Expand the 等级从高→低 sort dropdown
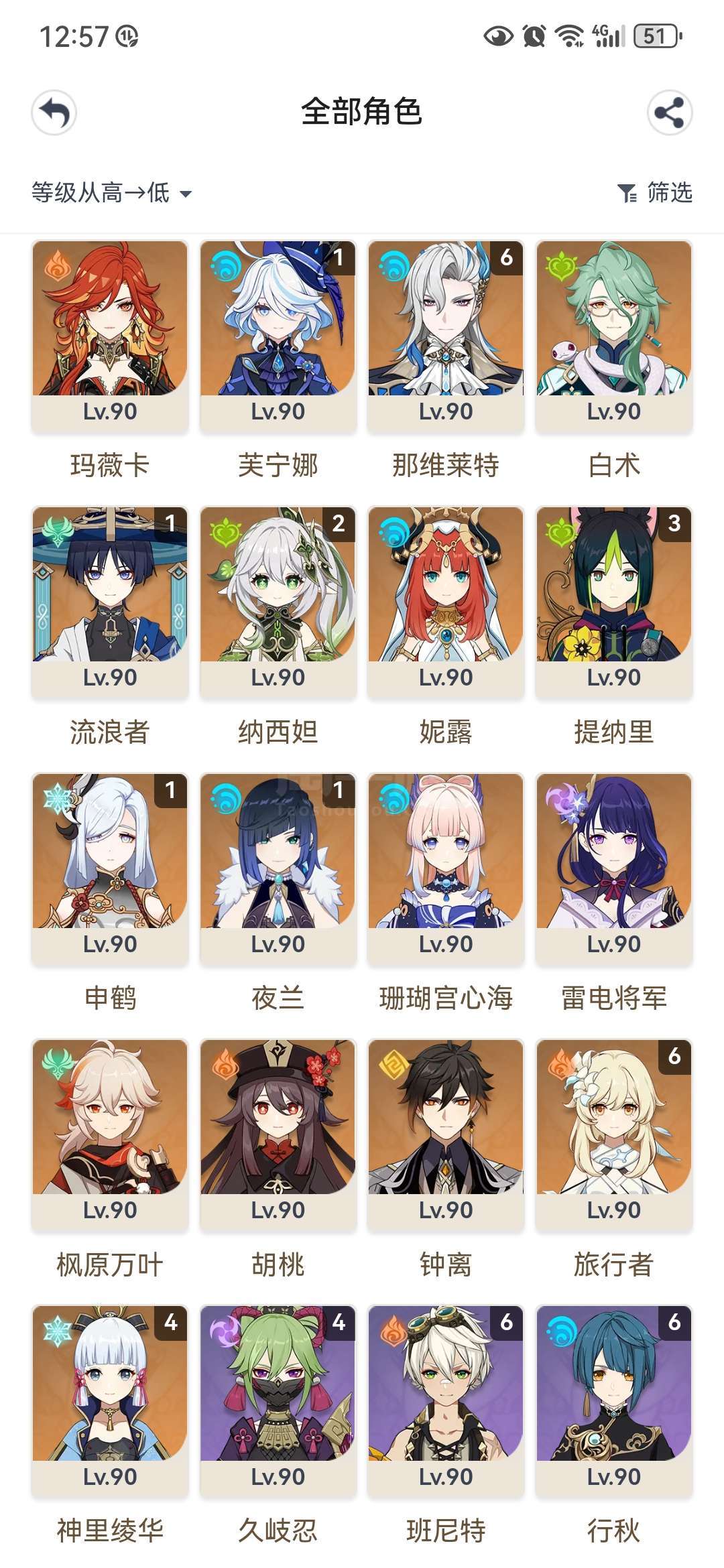 (x=112, y=193)
